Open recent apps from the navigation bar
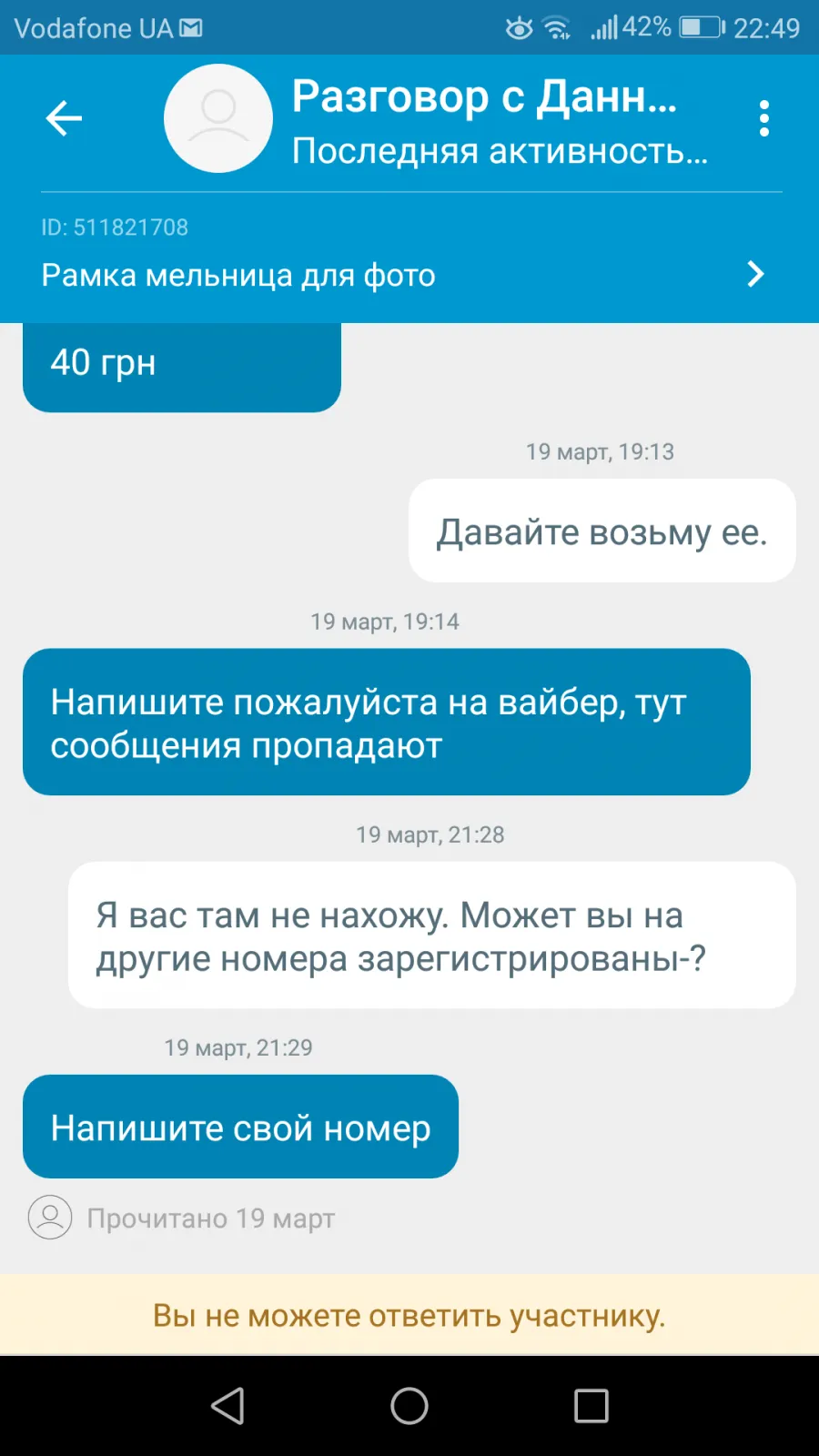This screenshot has height=1456, width=819. pyautogui.click(x=591, y=1406)
